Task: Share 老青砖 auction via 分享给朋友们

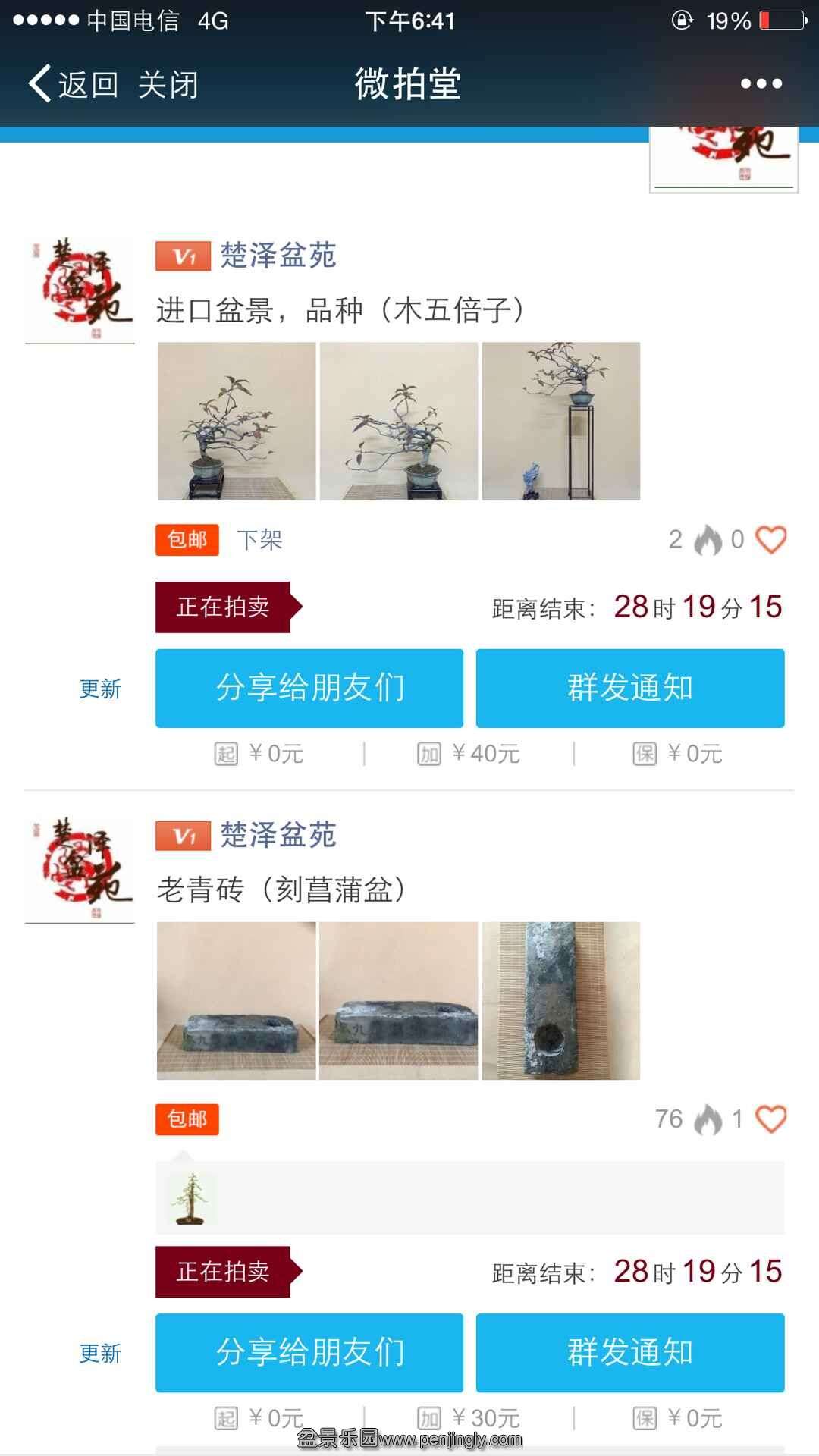Action: pyautogui.click(x=309, y=1352)
